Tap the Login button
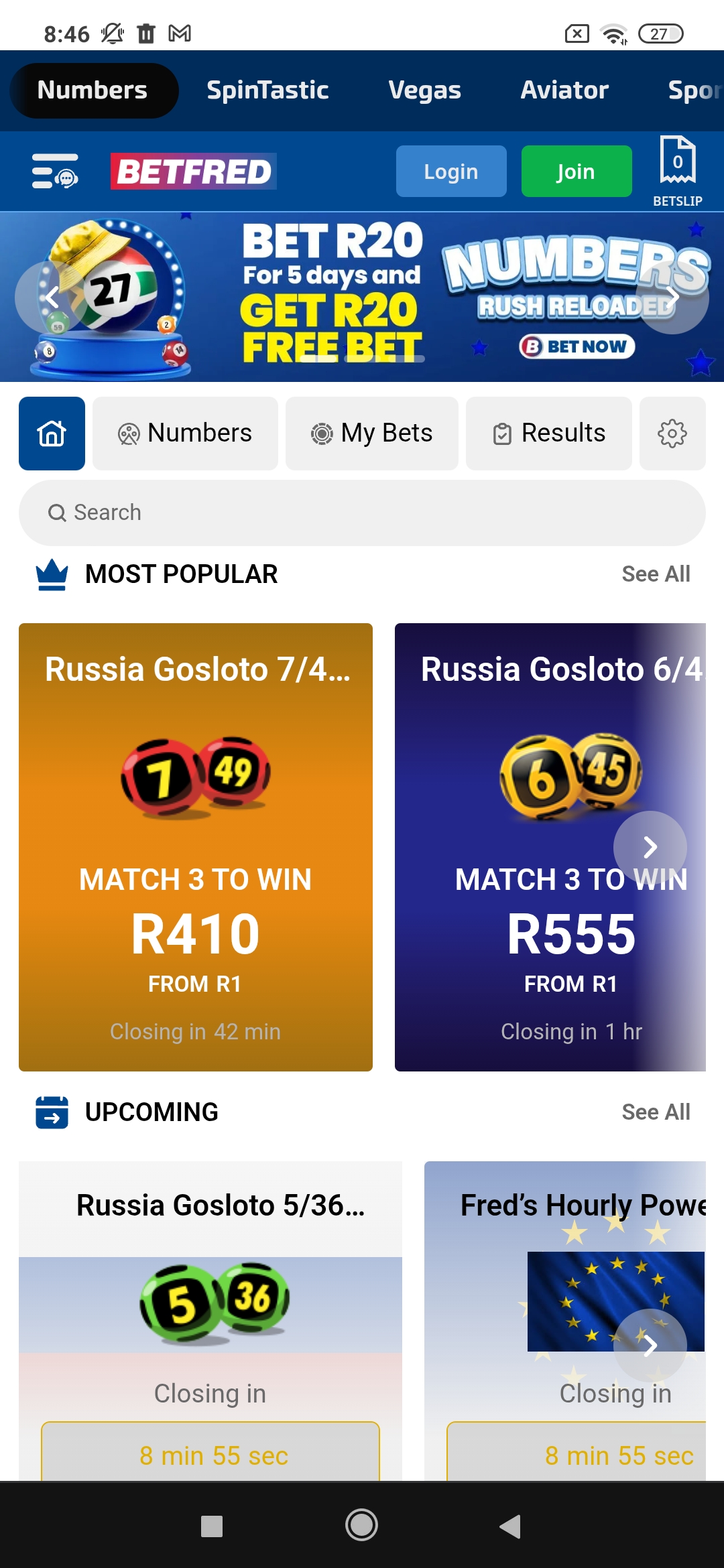Image resolution: width=724 pixels, height=1568 pixels. 450,172
